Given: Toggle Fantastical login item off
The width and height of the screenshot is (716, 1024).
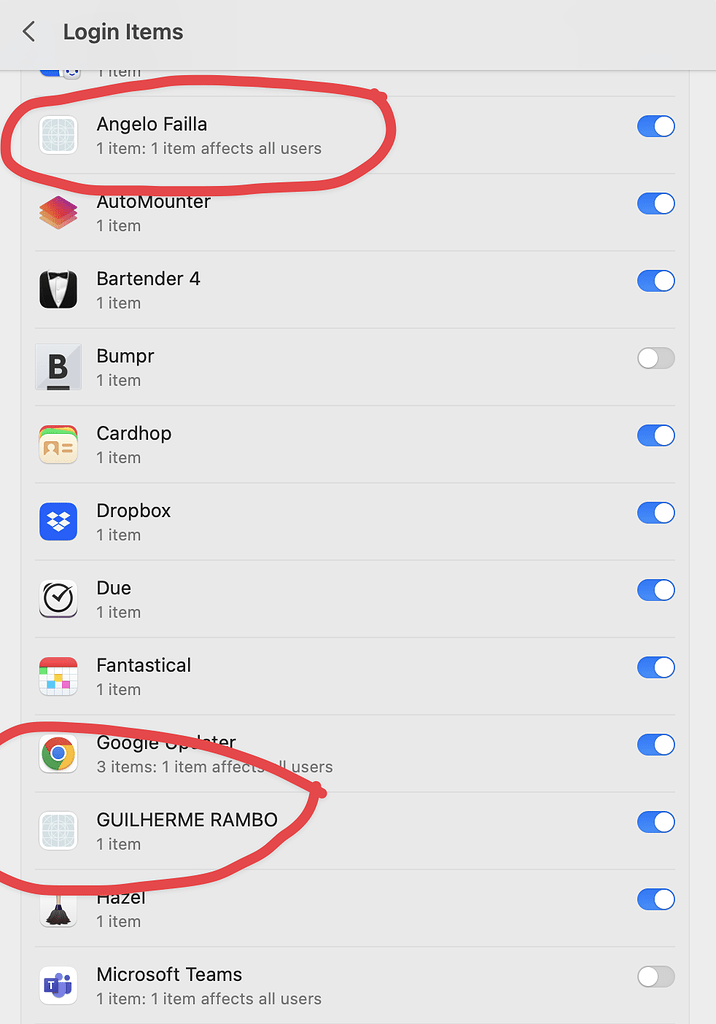Looking at the screenshot, I should (x=655, y=667).
